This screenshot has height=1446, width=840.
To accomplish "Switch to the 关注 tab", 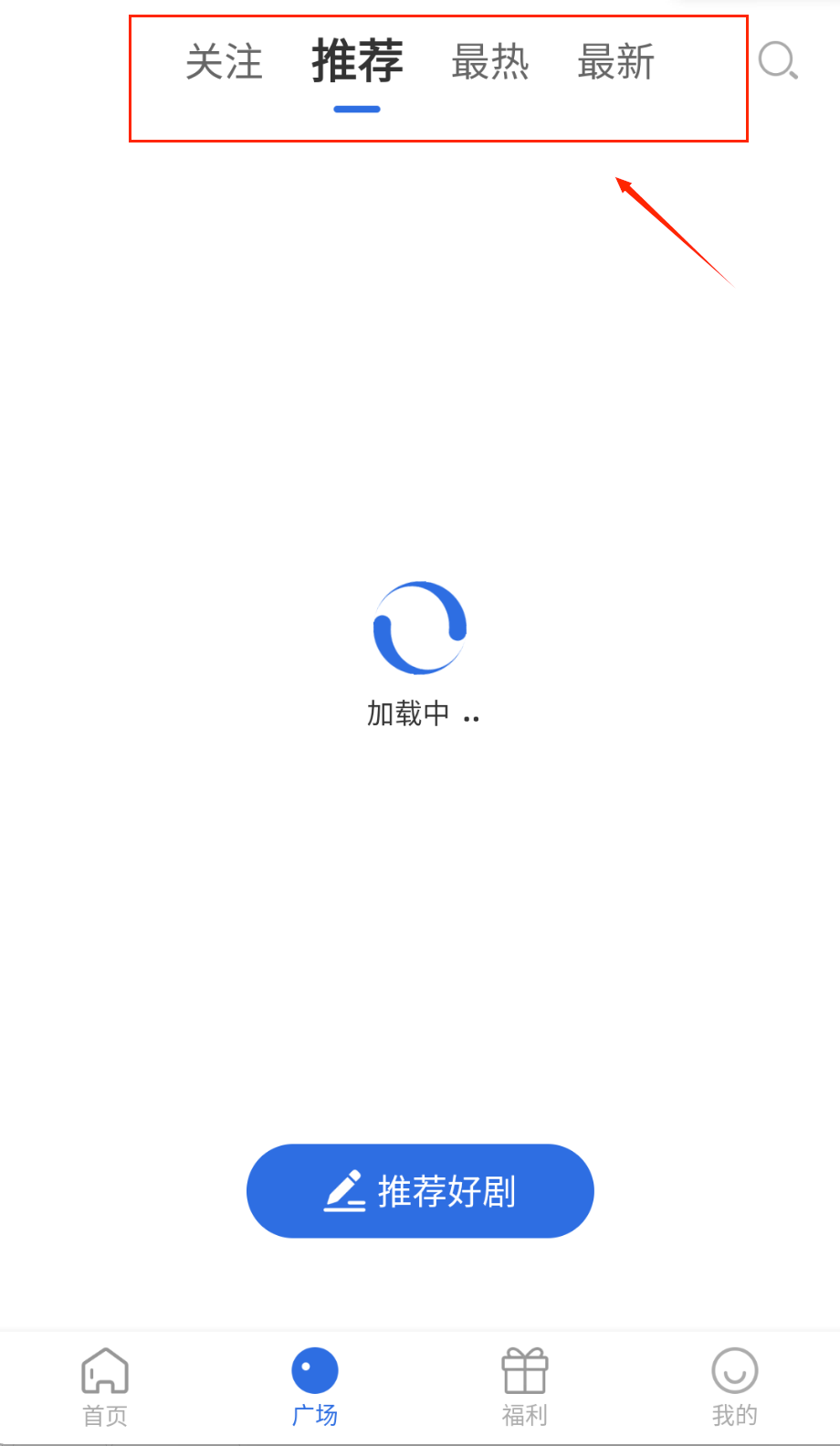I will point(224,63).
